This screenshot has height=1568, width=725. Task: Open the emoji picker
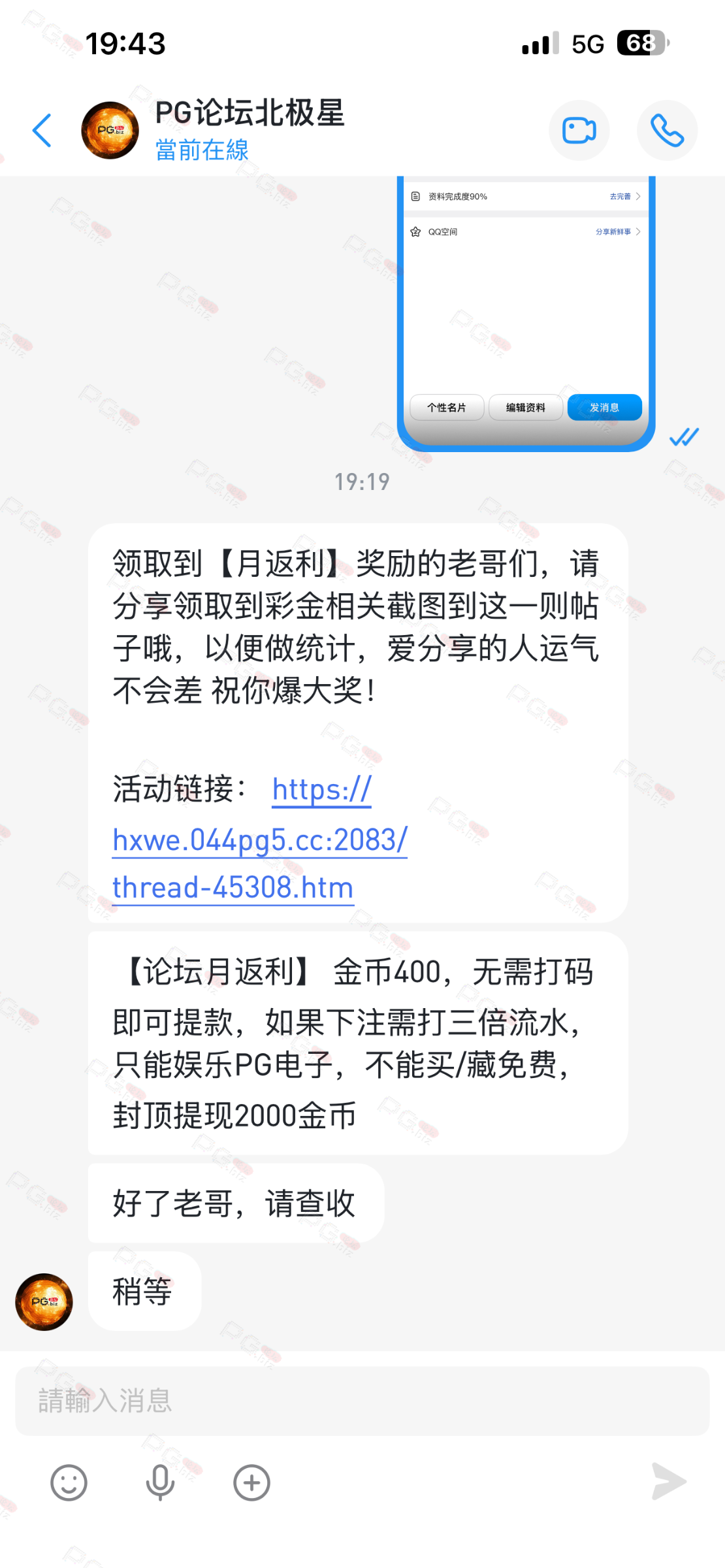(69, 1482)
